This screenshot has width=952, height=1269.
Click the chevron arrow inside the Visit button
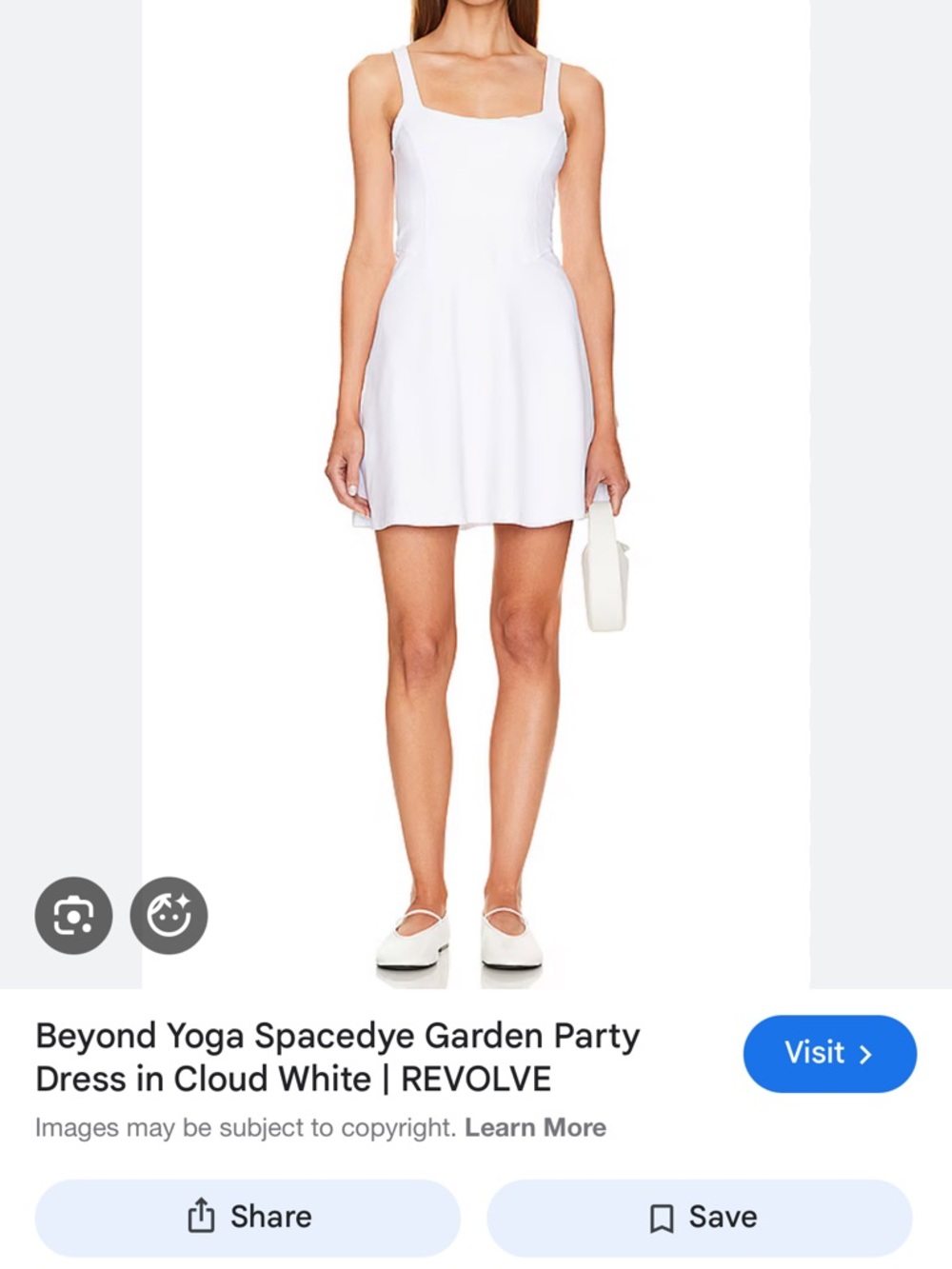[x=866, y=1053]
